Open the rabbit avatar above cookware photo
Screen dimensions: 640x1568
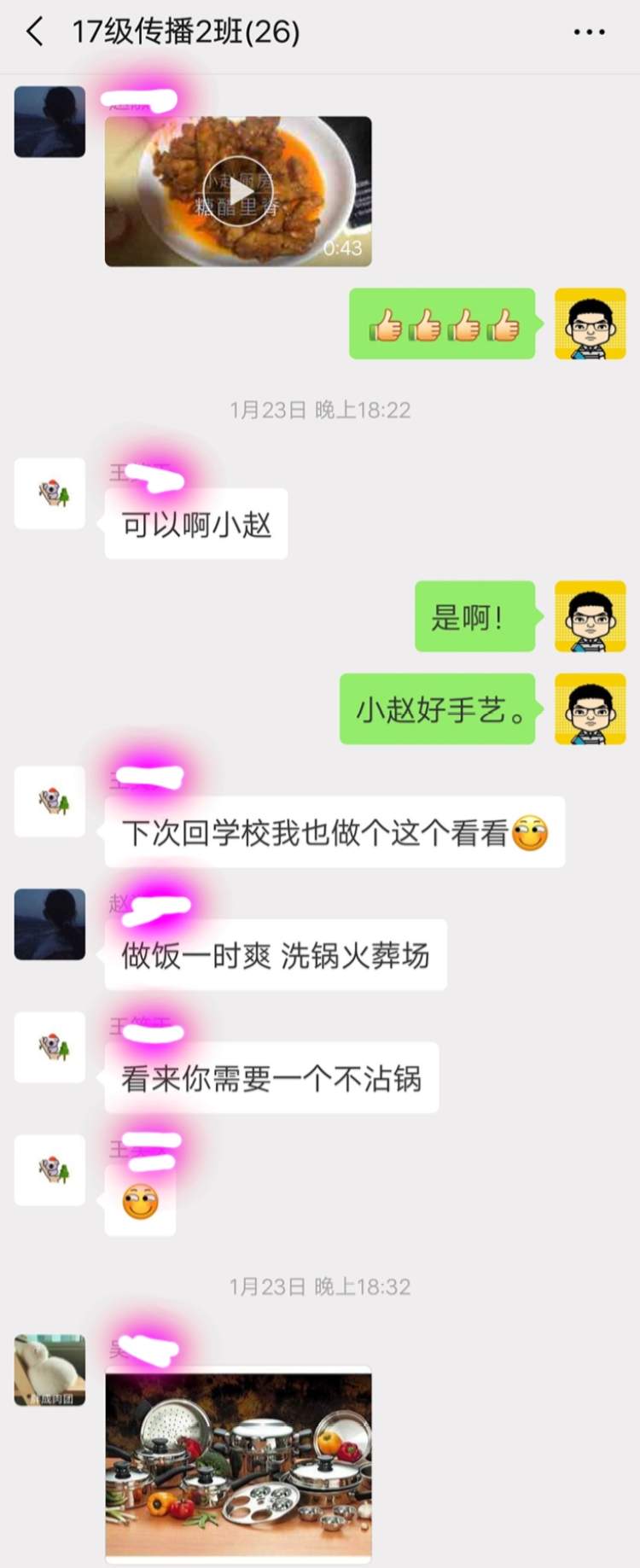click(x=49, y=1370)
